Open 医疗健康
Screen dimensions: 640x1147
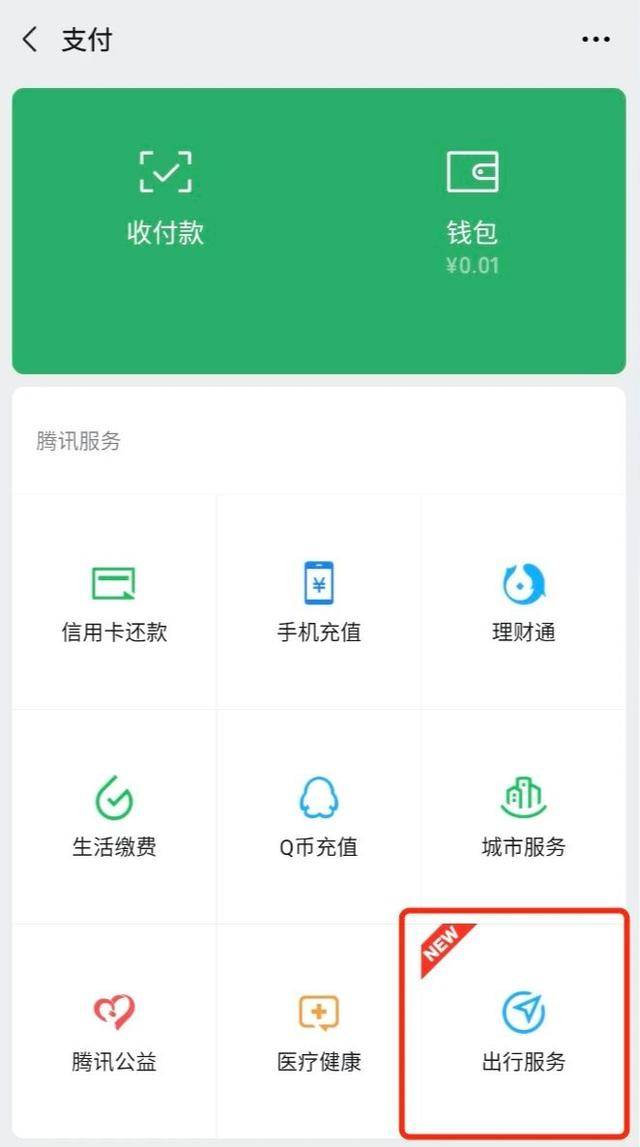tap(319, 1030)
